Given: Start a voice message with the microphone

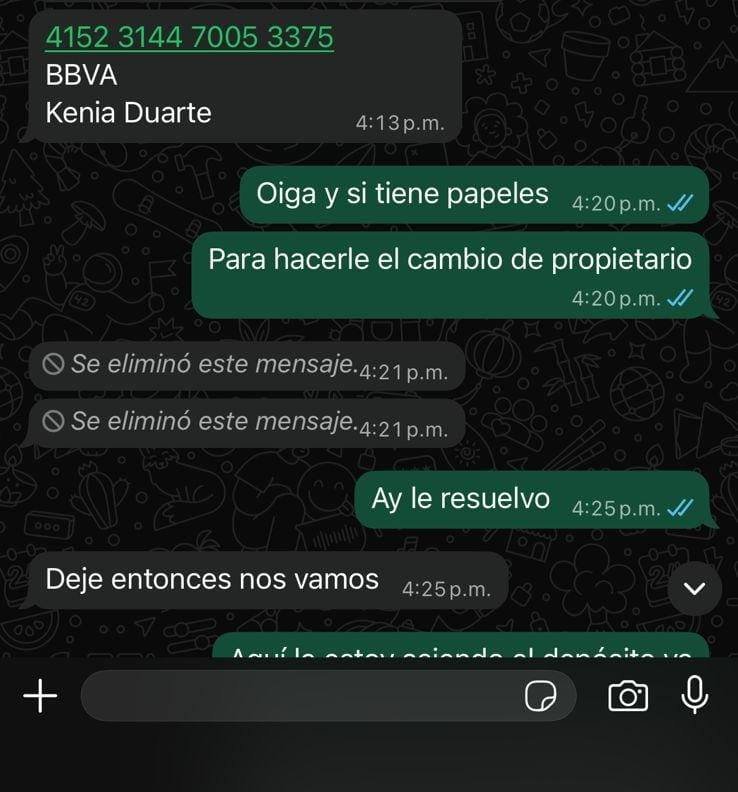Looking at the screenshot, I should click(695, 696).
